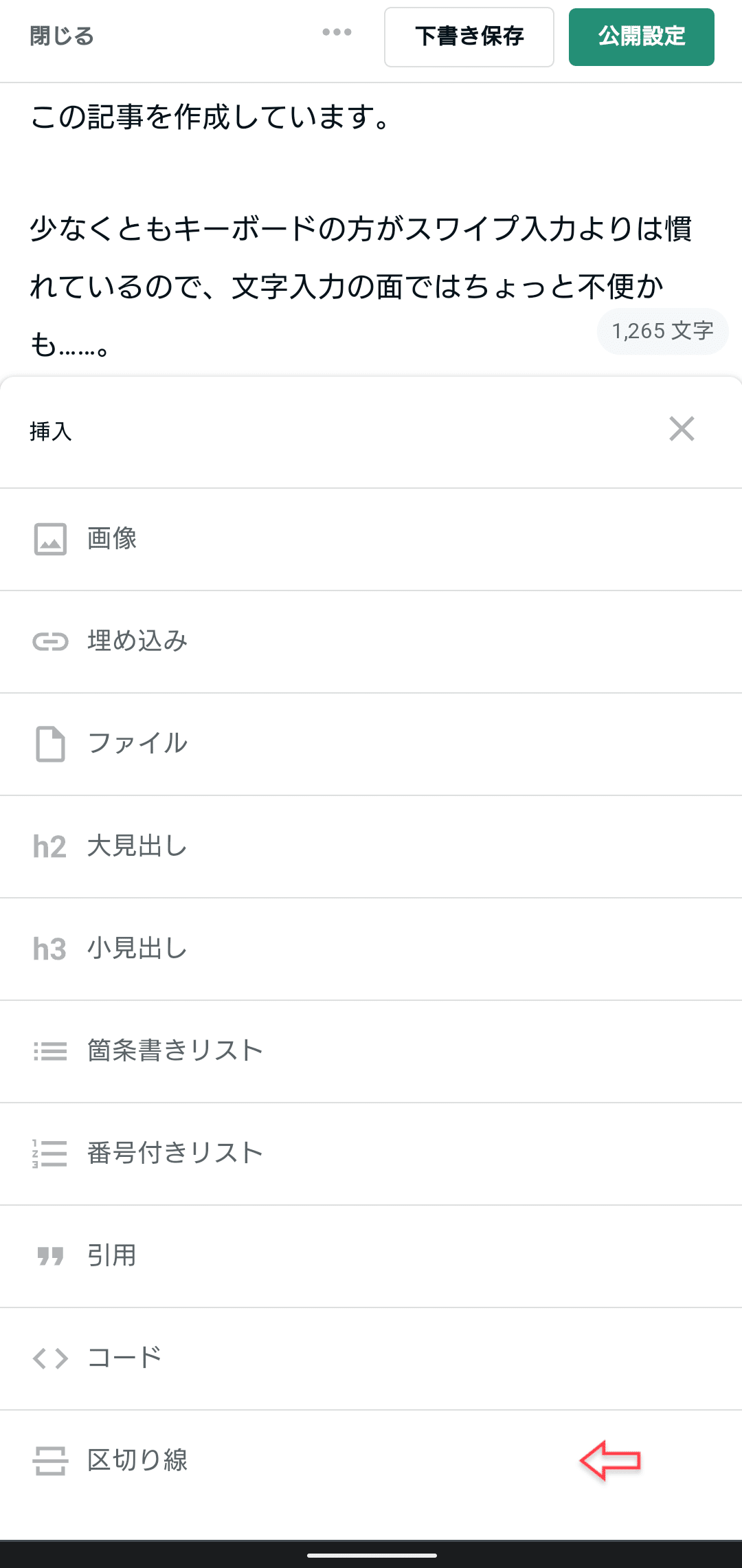
Task: Select 埋め込み to embed a link
Action: coord(371,642)
